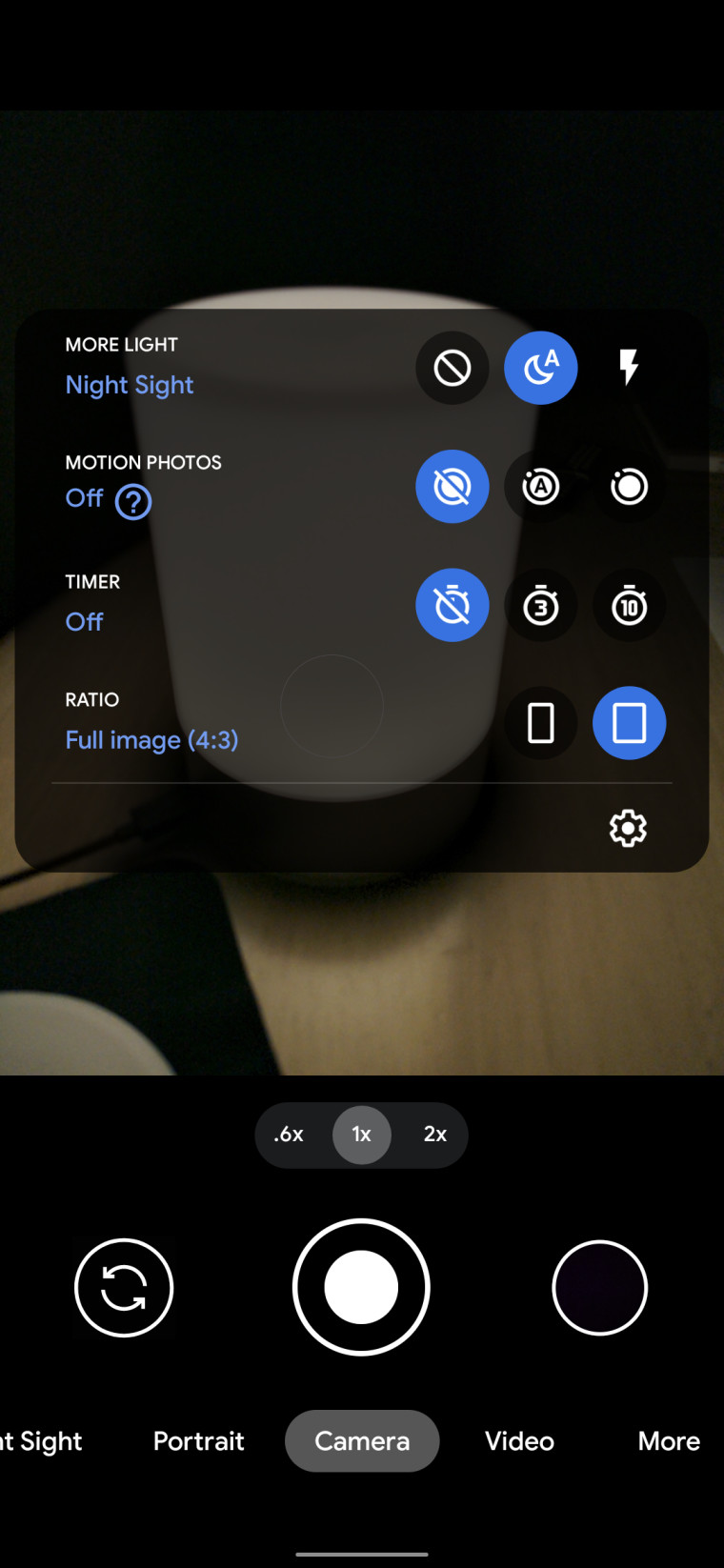This screenshot has height=1568, width=724.
Task: Select automatic Night Sight mode
Action: pyautogui.click(x=540, y=368)
